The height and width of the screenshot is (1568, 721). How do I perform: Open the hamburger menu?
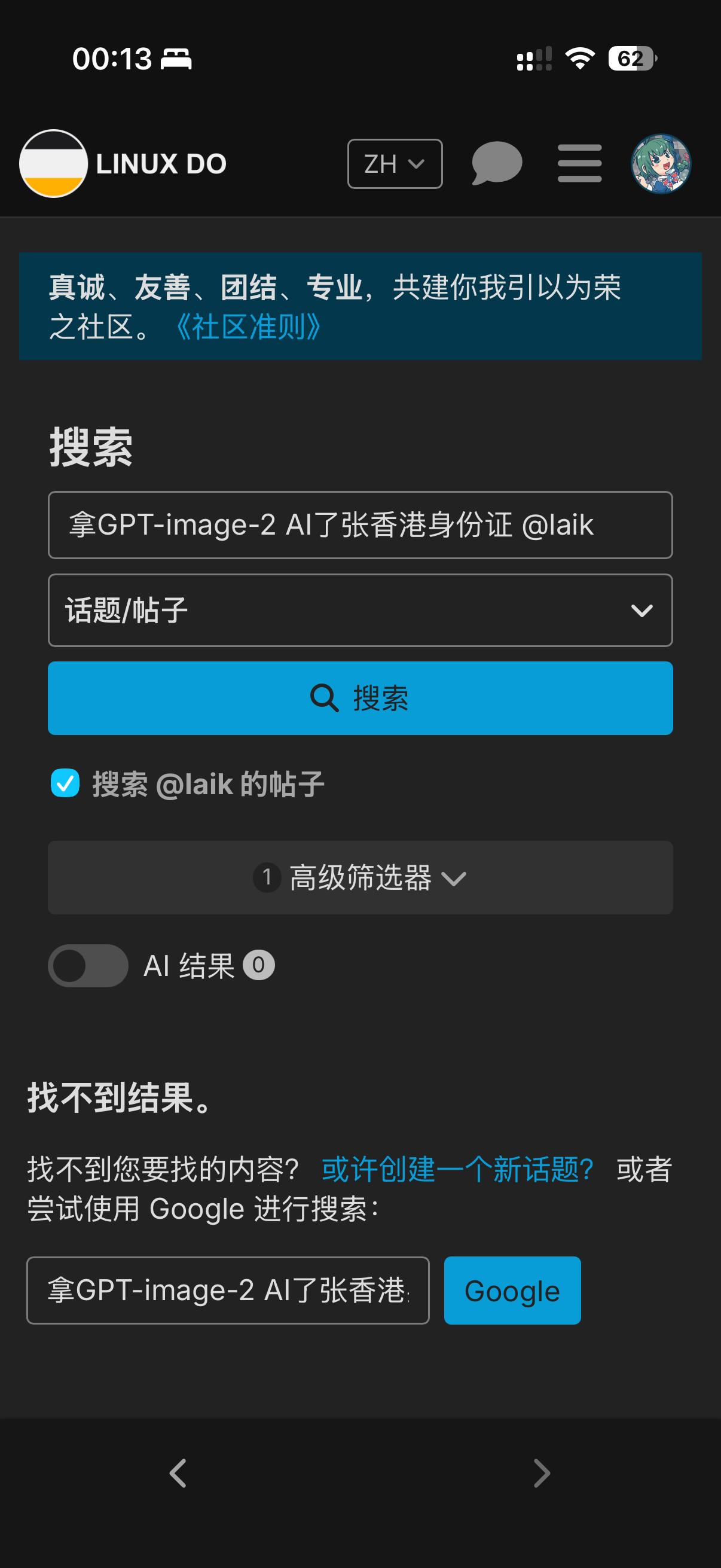tap(579, 163)
